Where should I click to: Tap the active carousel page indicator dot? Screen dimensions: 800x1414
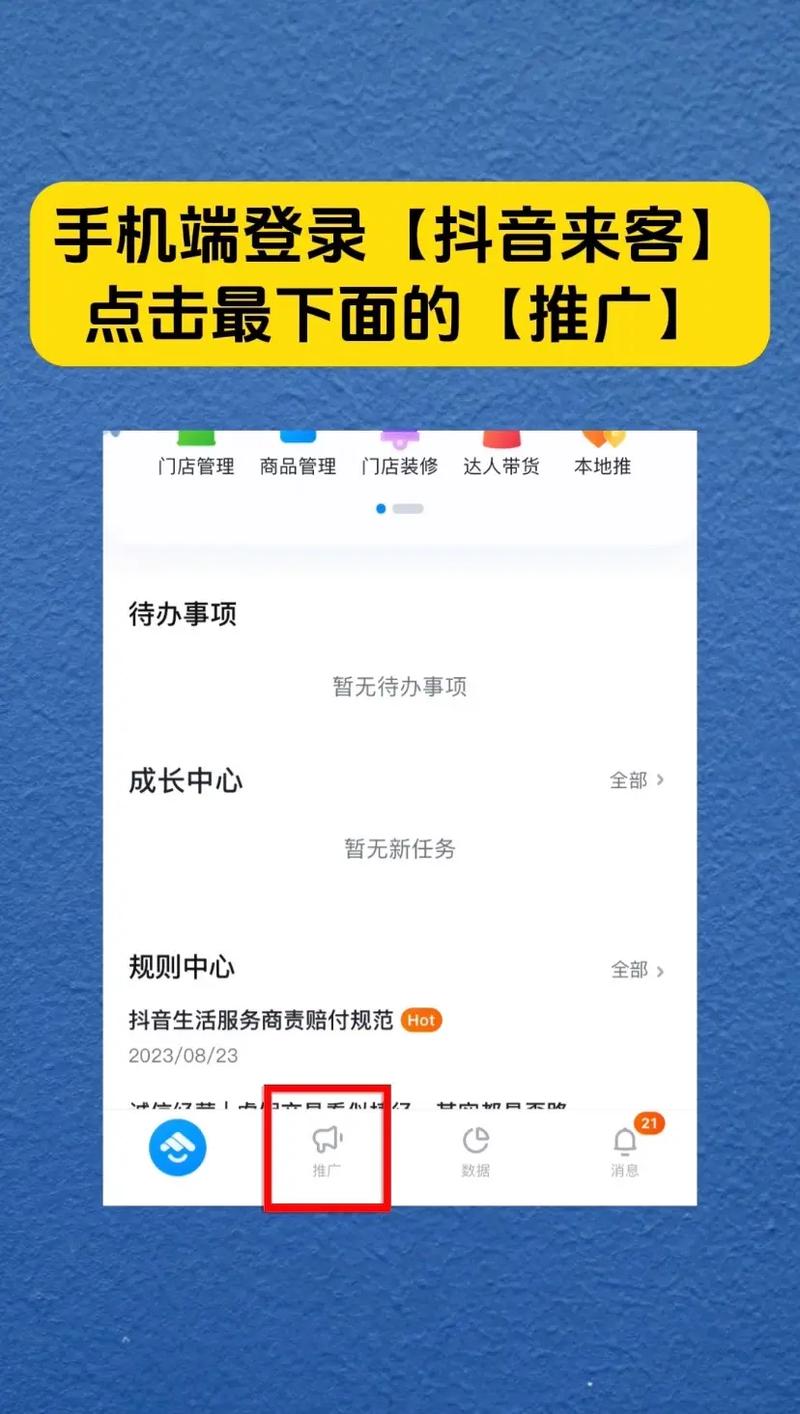click(380, 508)
